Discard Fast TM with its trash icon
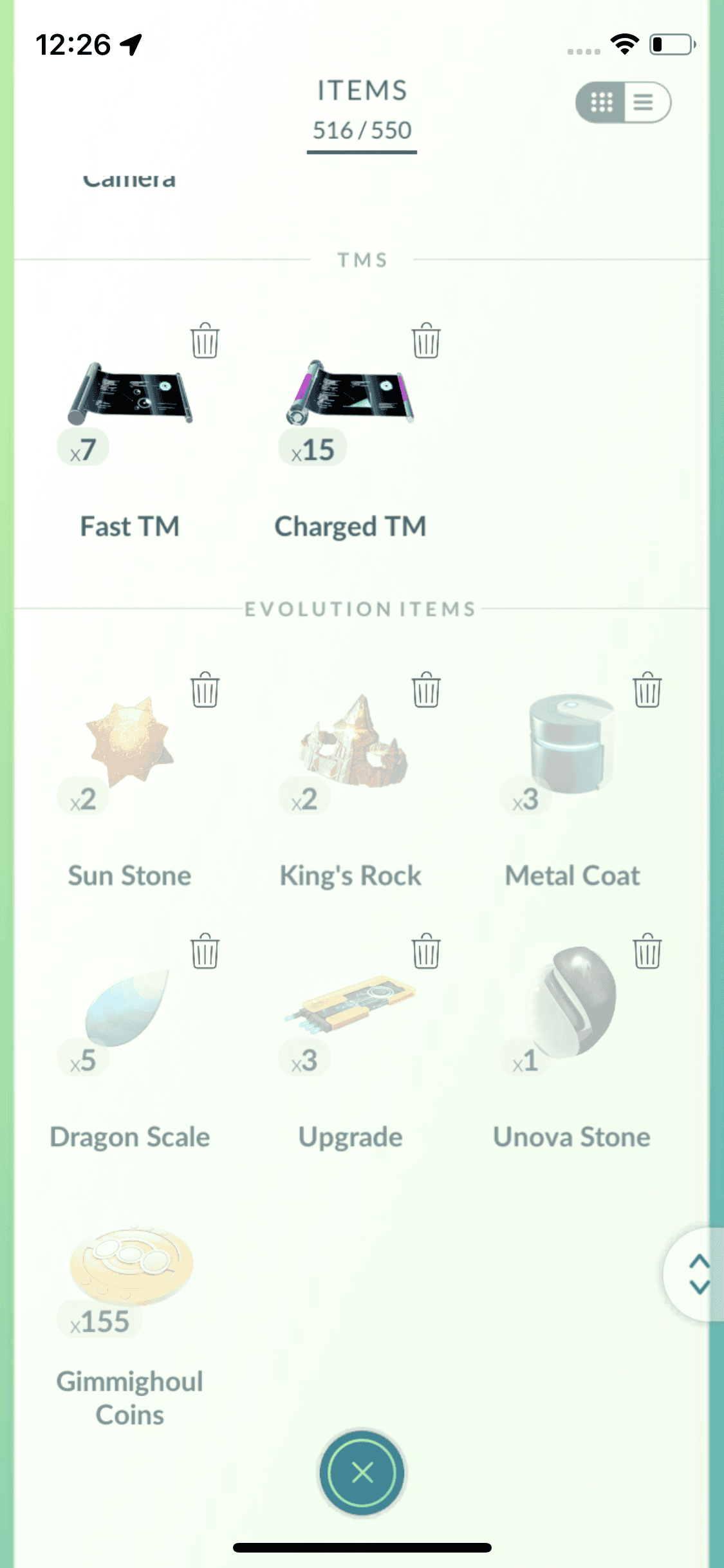 point(205,341)
